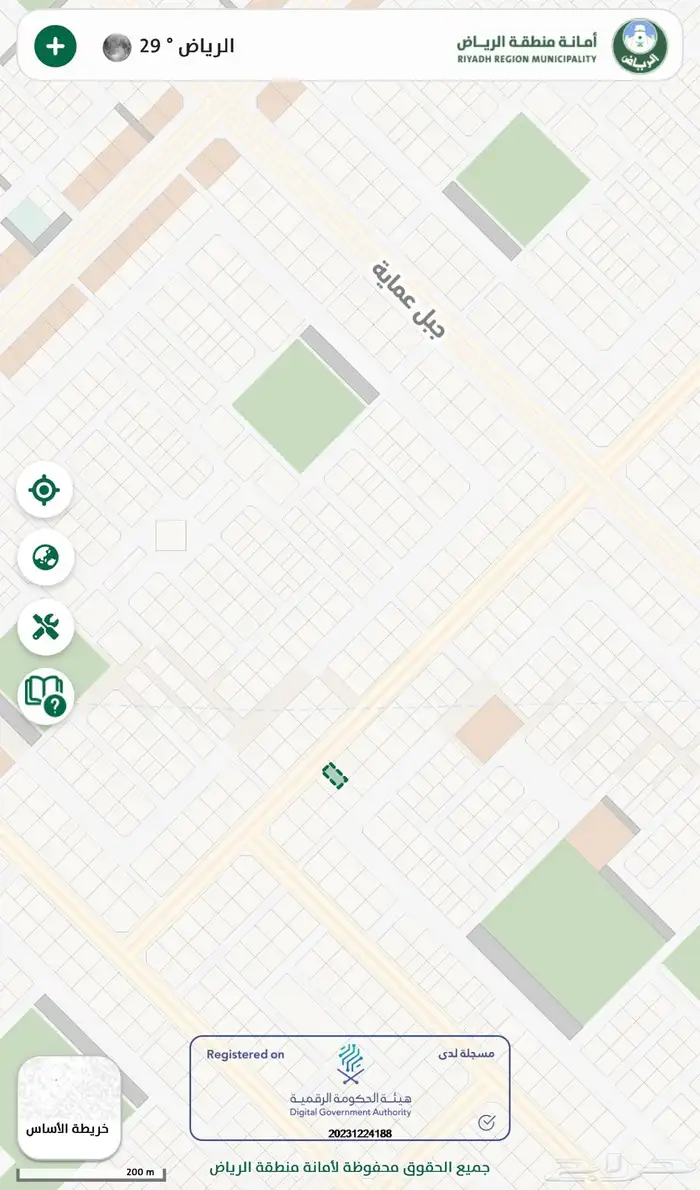
Task: Center map on my location
Action: point(45,490)
